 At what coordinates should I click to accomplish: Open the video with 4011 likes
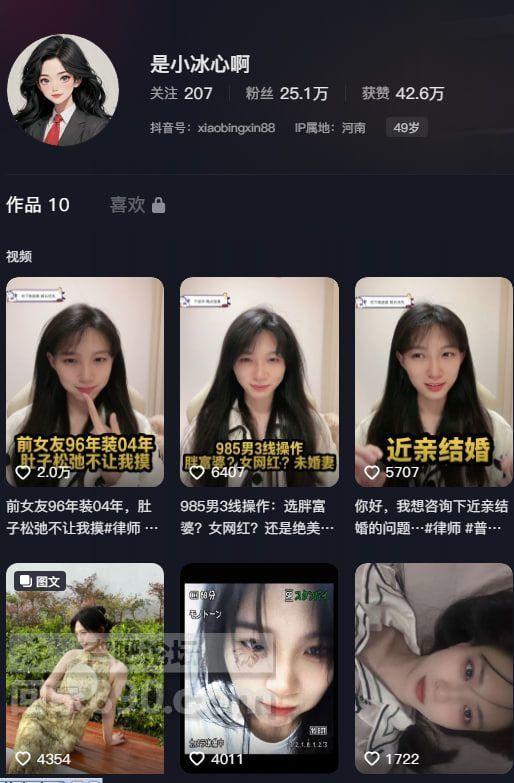click(x=259, y=668)
